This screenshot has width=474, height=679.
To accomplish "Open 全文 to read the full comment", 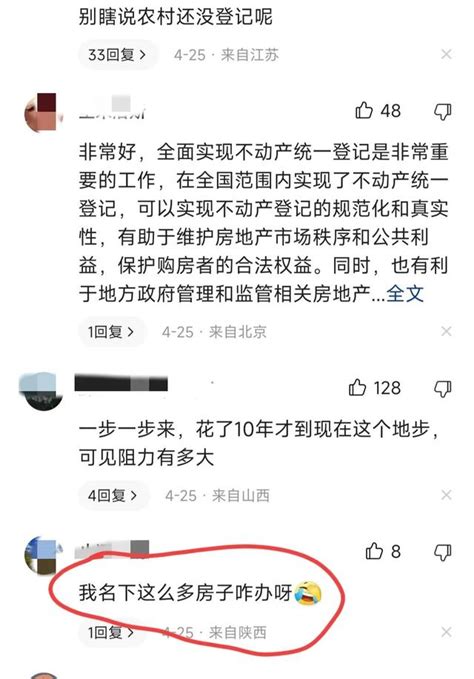I will coord(404,294).
